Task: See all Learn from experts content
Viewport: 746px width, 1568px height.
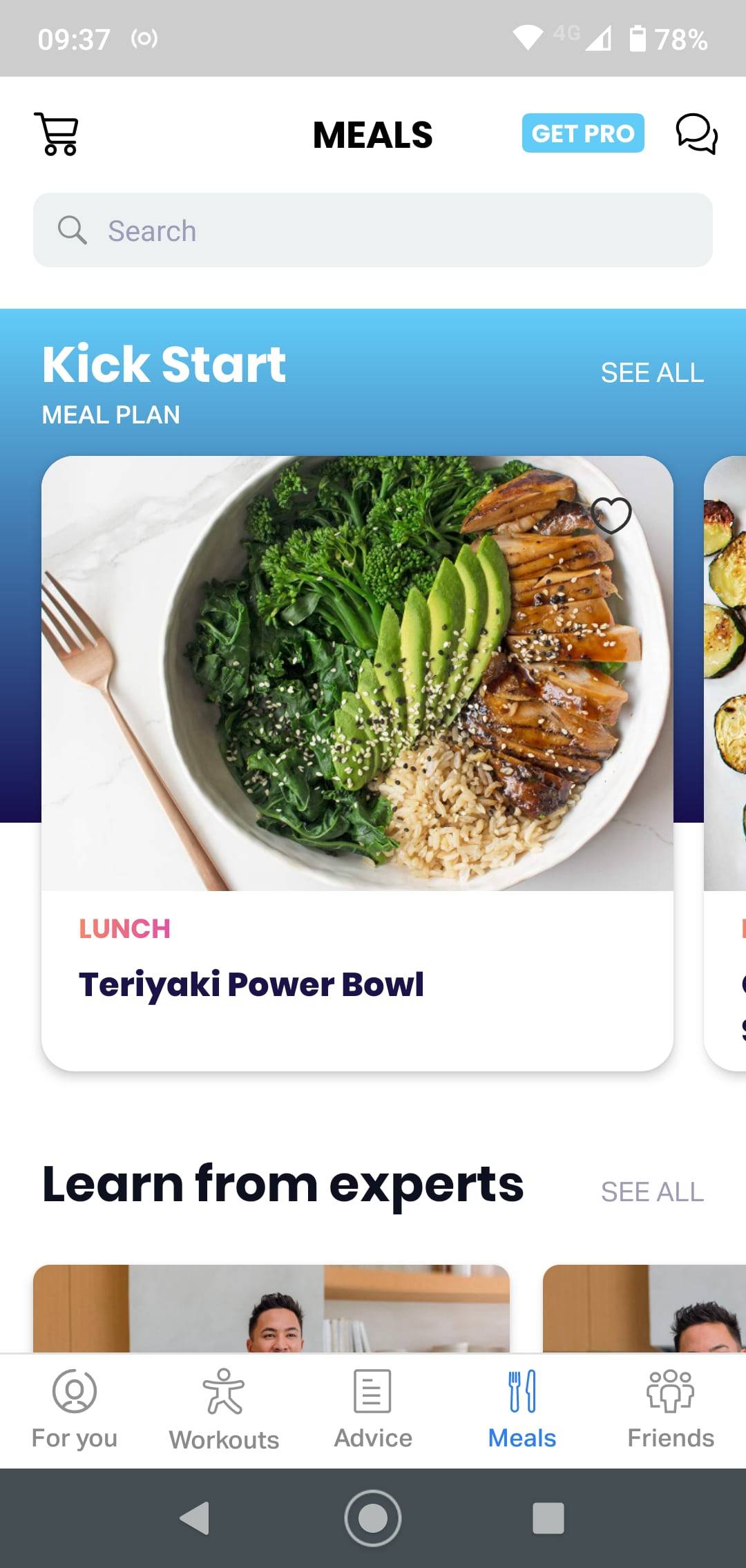Action: pyautogui.click(x=652, y=1192)
